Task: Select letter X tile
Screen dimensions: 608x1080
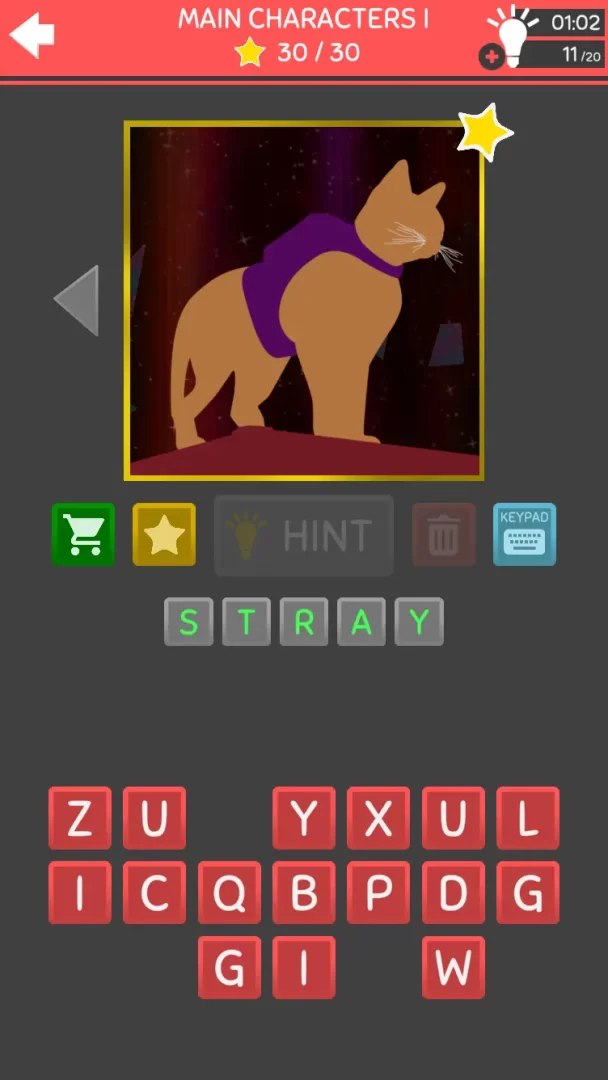Action: 378,818
